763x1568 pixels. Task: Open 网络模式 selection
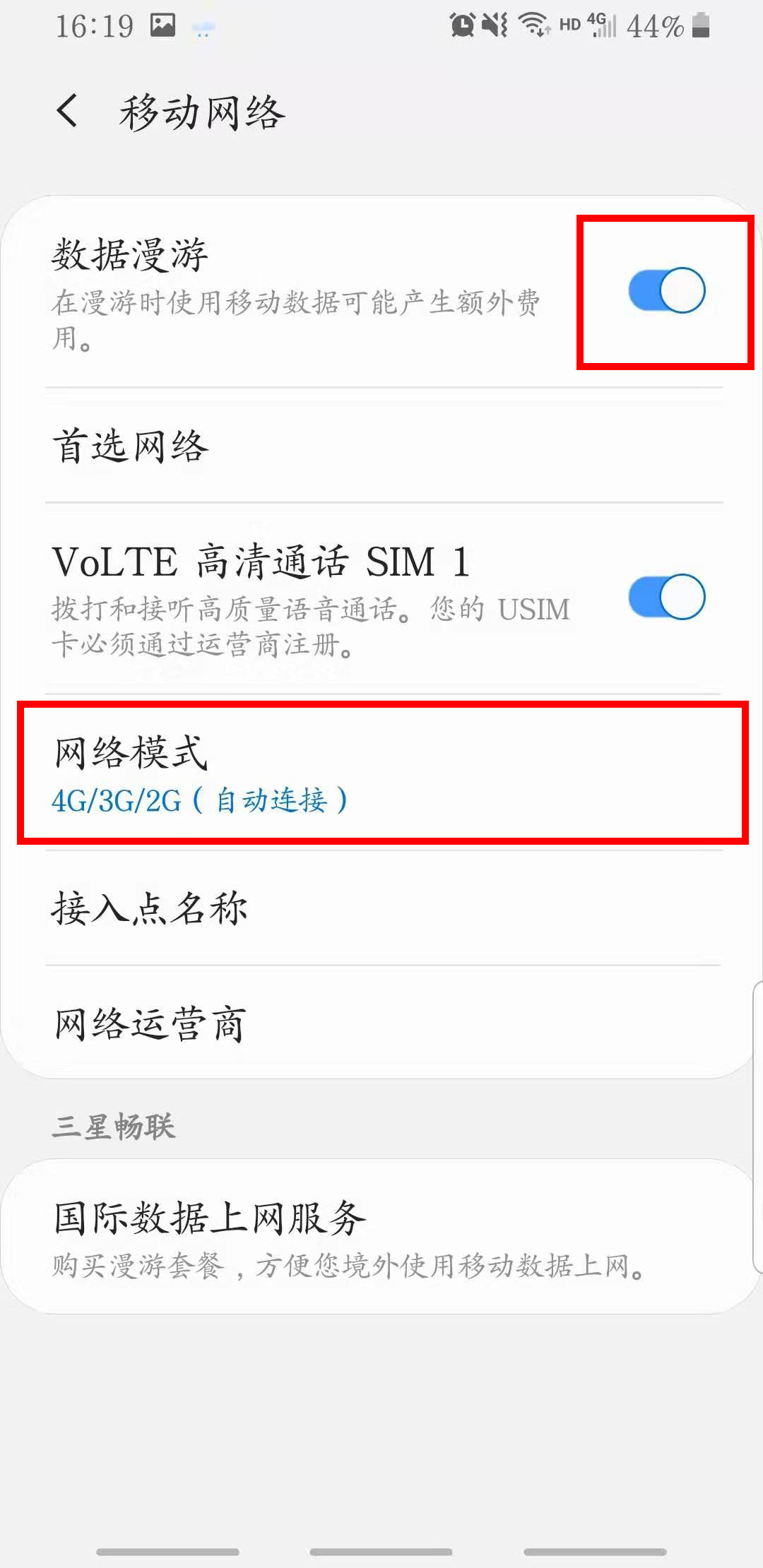381,772
